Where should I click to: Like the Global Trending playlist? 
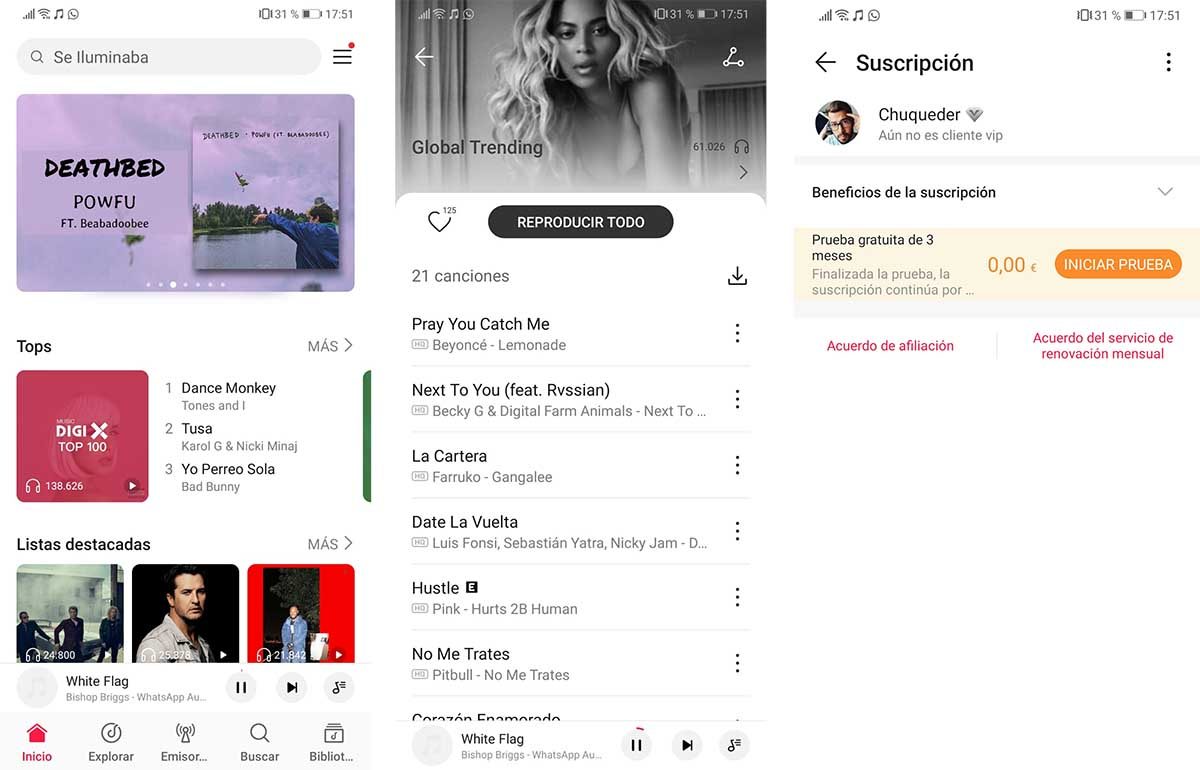[439, 222]
